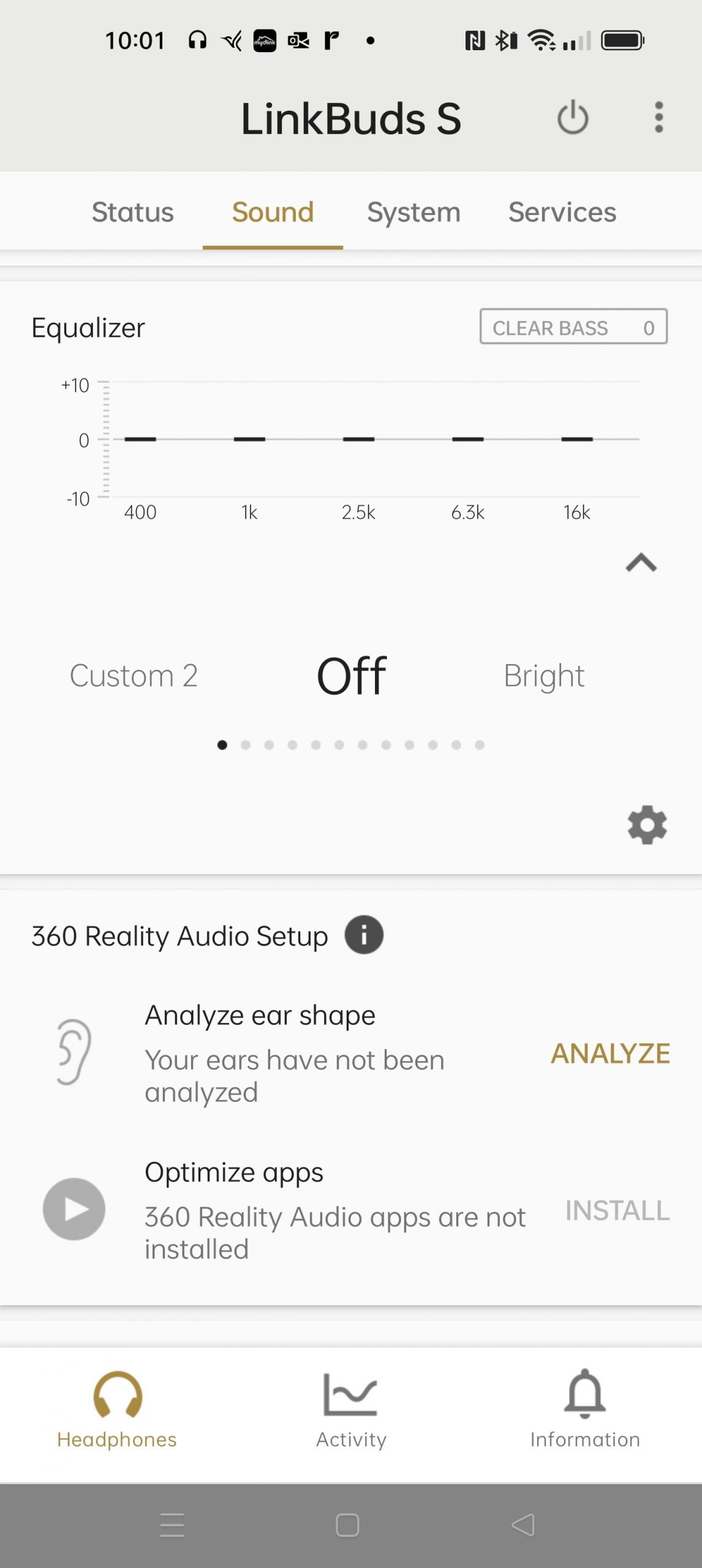Screen dimensions: 702x1568
Task: Open the Services tab
Action: (562, 212)
